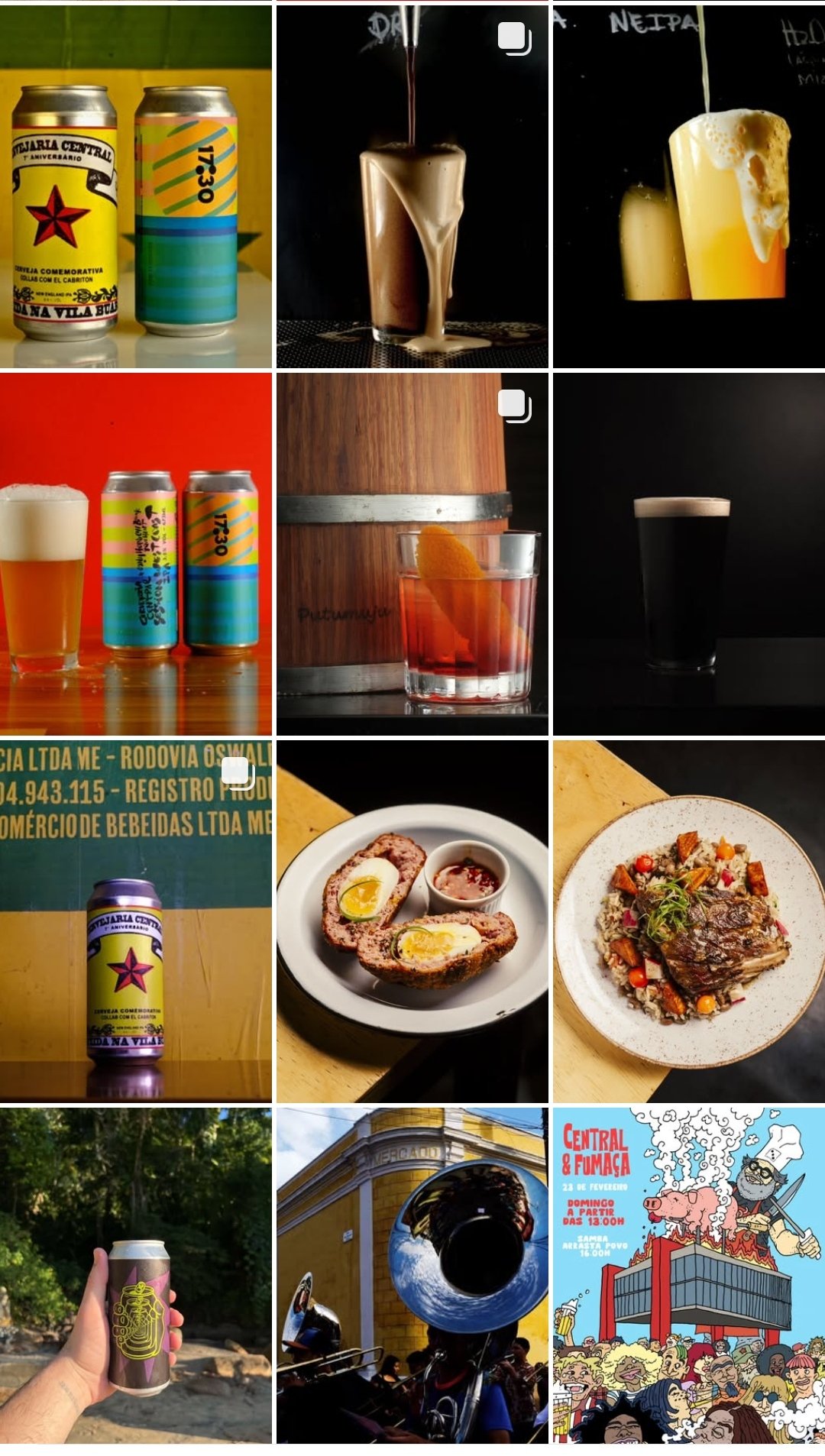Open the purple-top can on green wall post

tap(135, 921)
